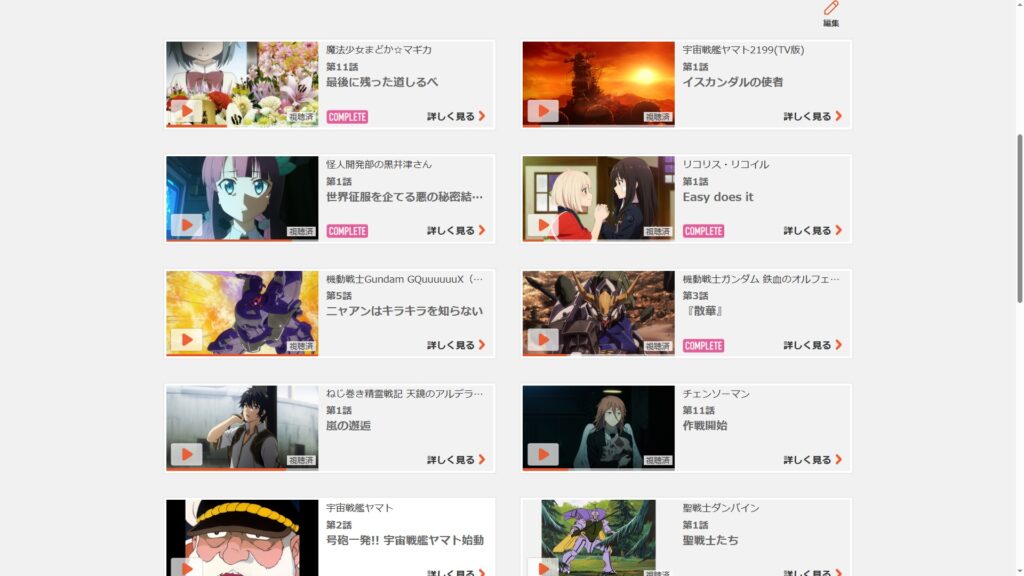View details of 怪人開発部の黒井津さん

(456, 231)
